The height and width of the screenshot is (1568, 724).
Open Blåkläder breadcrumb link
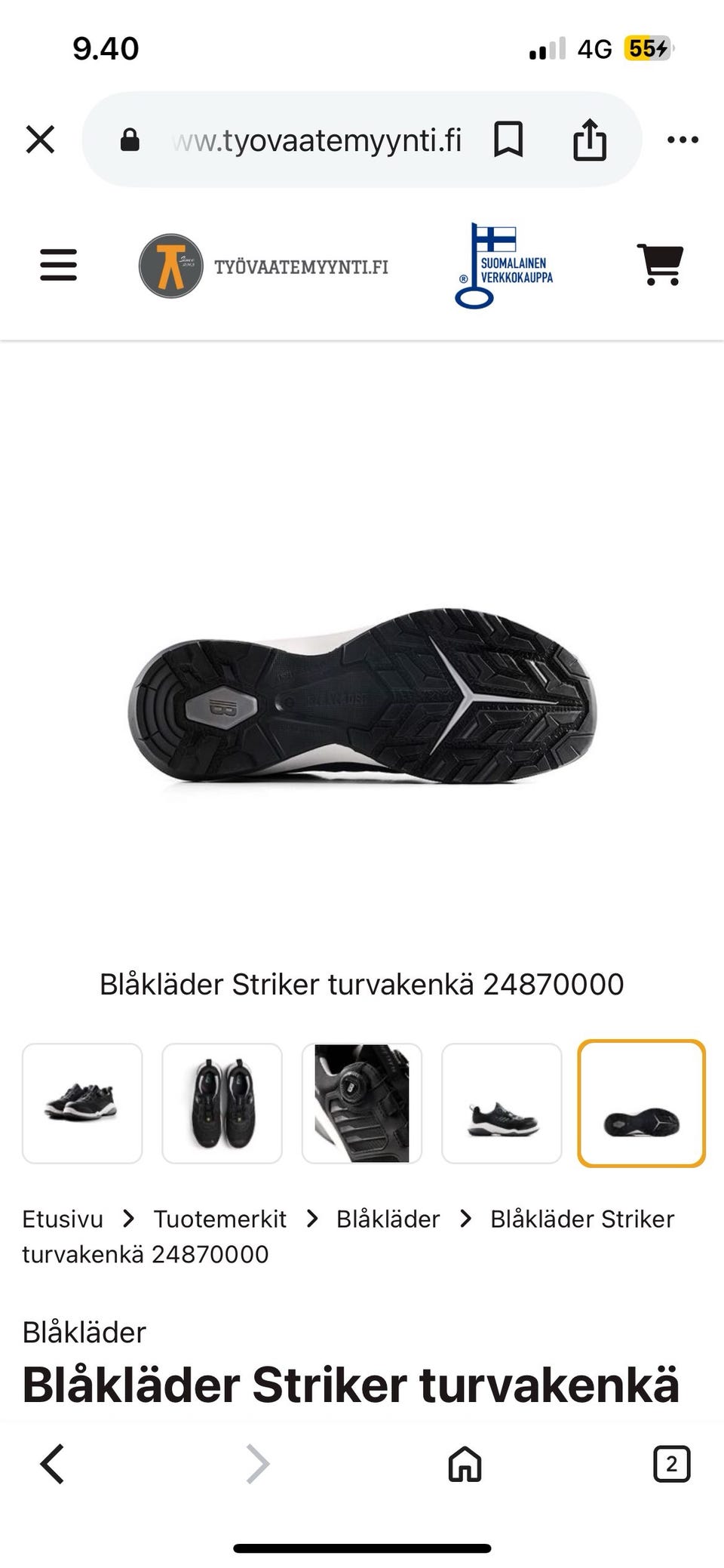coord(388,1219)
